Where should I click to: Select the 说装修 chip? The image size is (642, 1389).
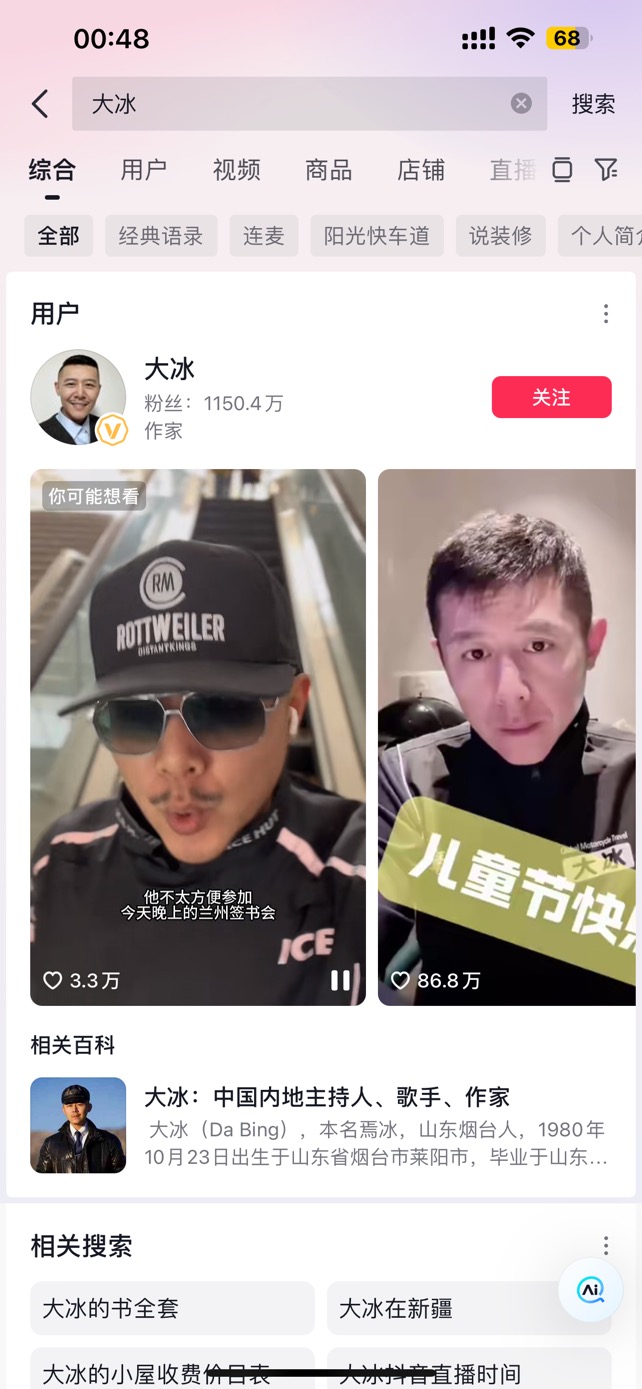(501, 236)
